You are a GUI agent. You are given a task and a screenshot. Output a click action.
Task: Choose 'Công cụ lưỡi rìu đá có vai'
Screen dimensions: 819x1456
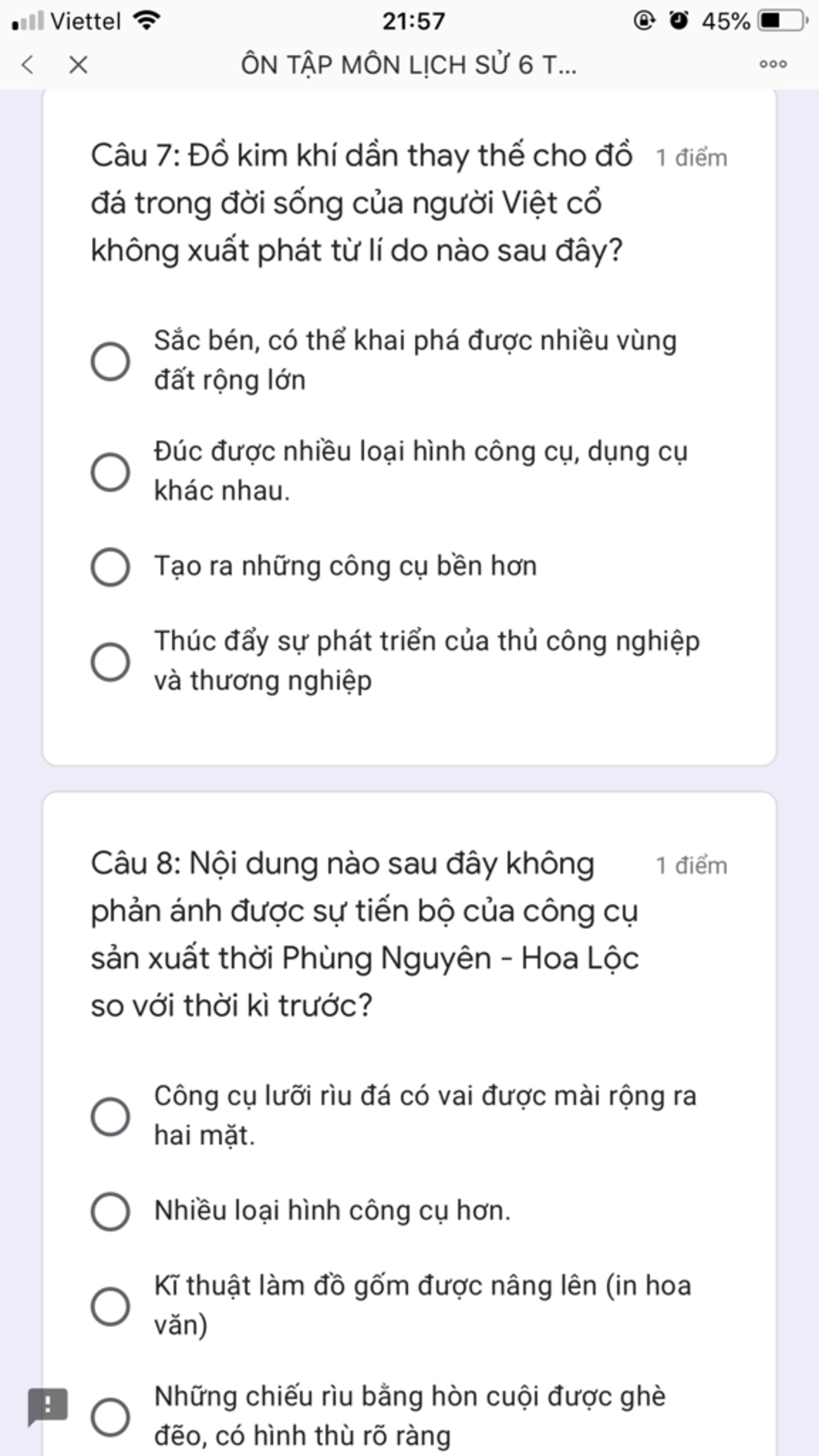[x=110, y=1116]
